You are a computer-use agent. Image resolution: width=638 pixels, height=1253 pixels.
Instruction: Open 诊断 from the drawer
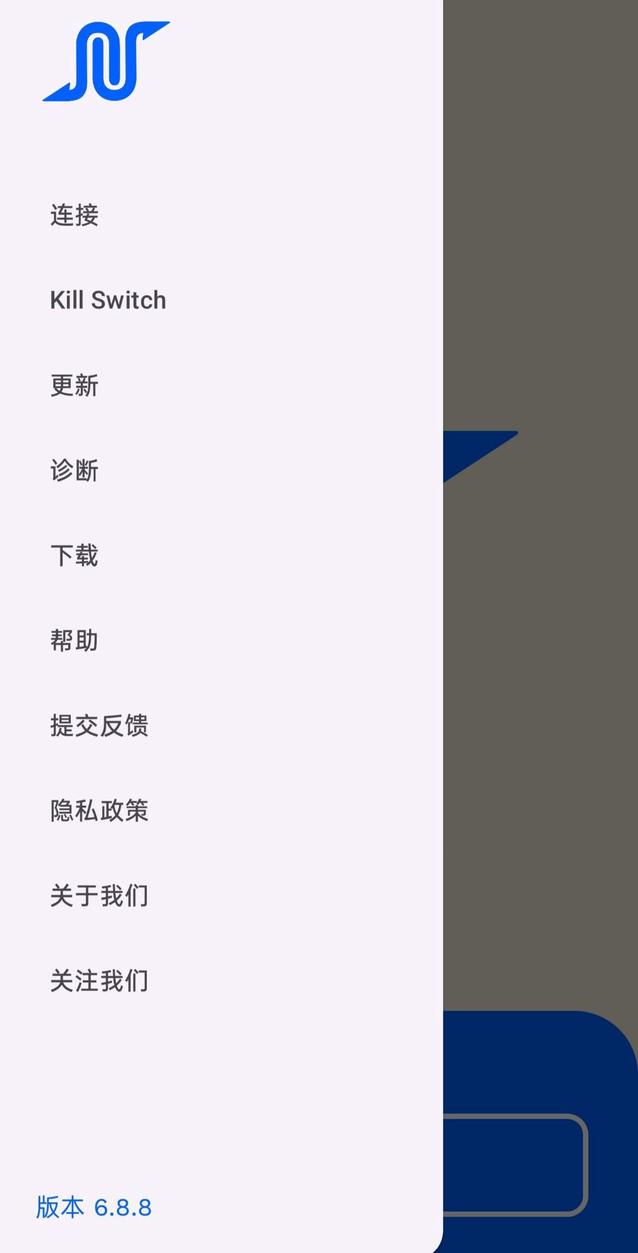(x=75, y=470)
